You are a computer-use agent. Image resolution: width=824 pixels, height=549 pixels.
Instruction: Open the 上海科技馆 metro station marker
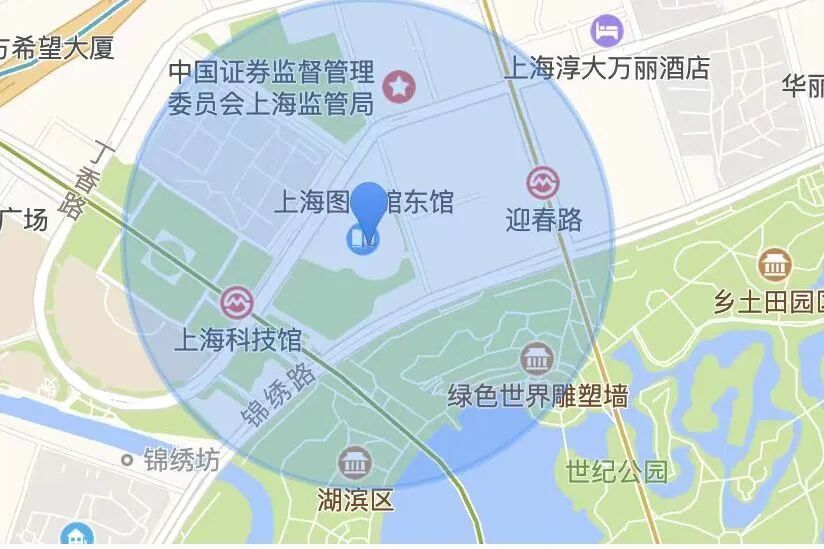click(x=236, y=300)
